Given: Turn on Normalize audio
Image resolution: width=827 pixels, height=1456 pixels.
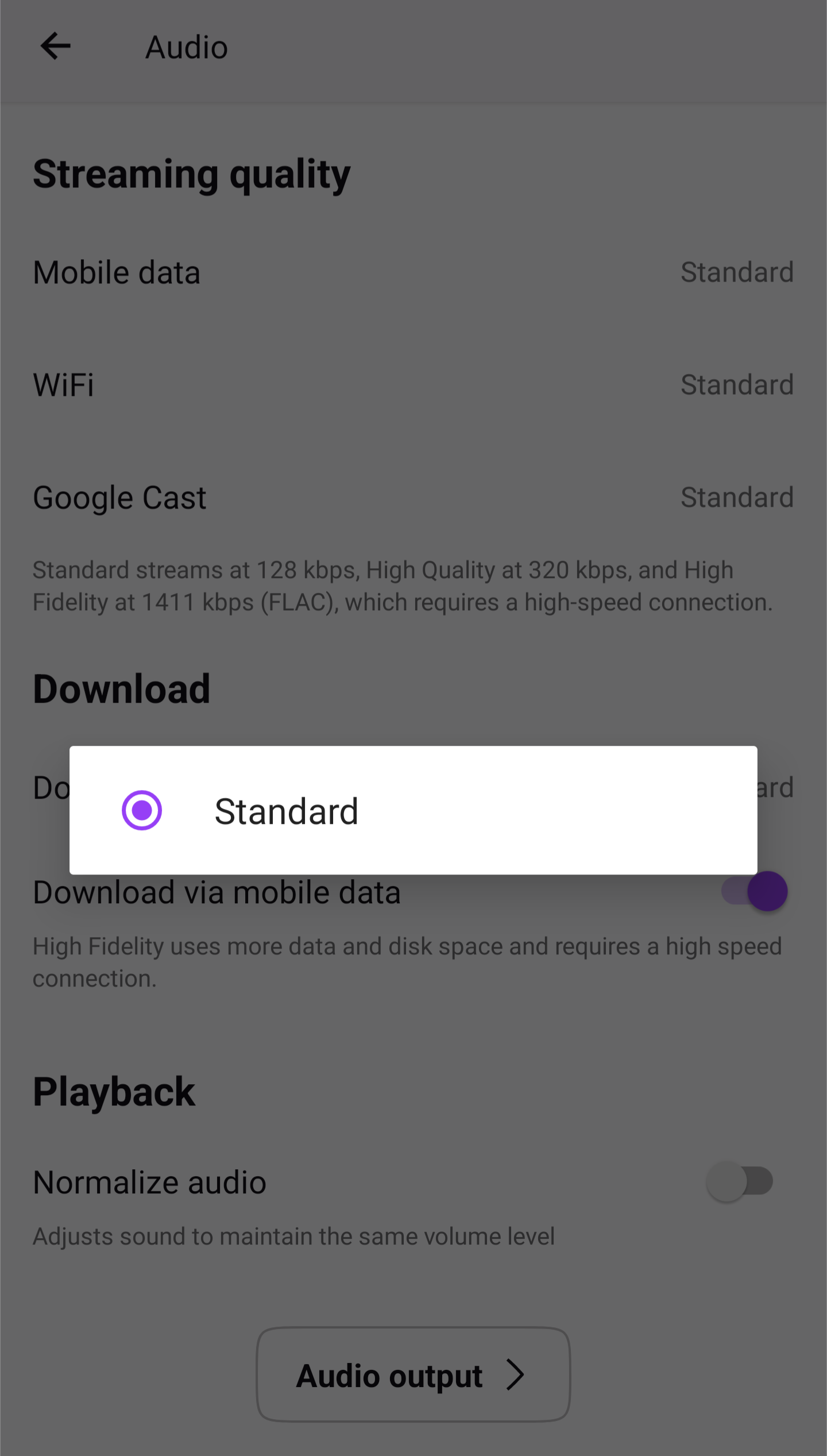Looking at the screenshot, I should click(740, 1181).
